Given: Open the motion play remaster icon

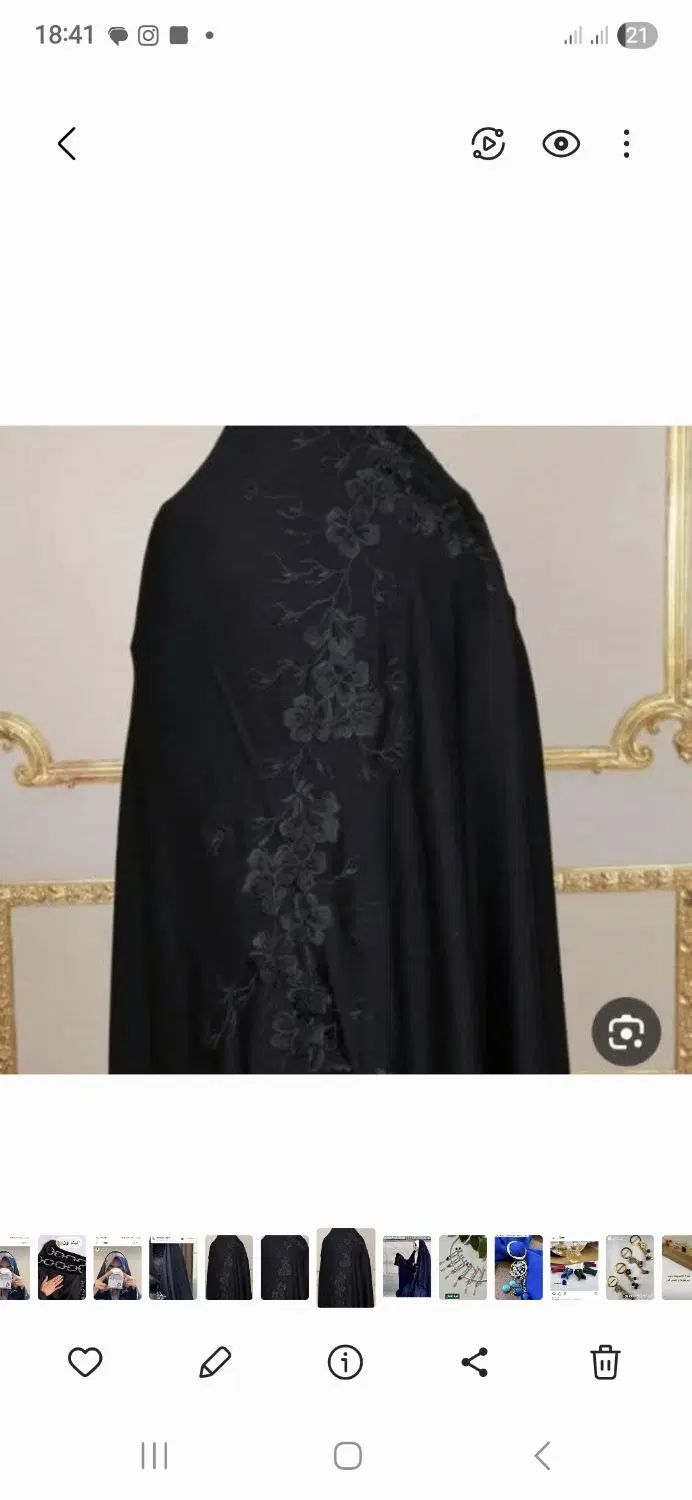Looking at the screenshot, I should [x=488, y=144].
